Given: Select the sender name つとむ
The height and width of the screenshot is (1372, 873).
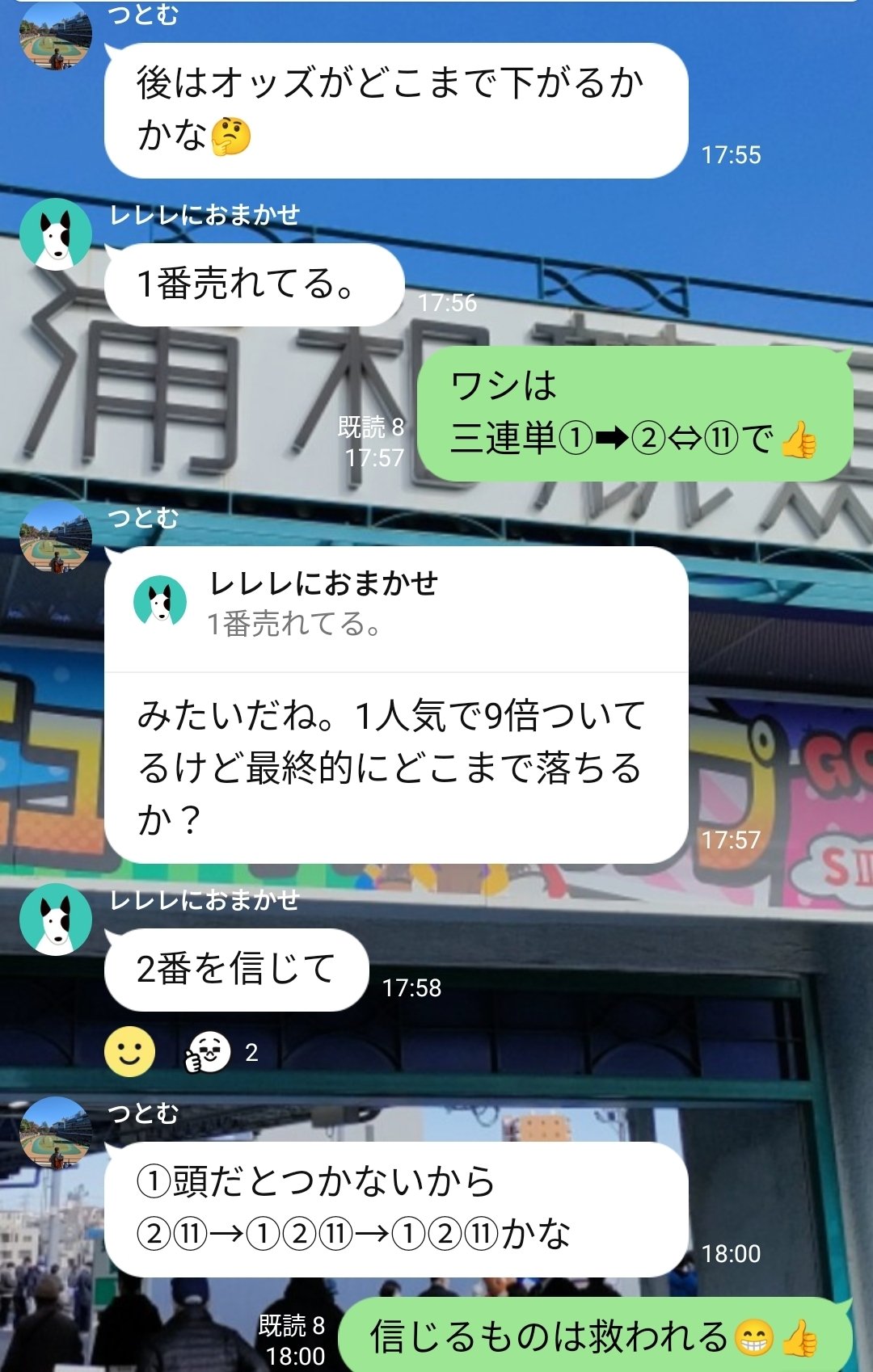Looking at the screenshot, I should 141,15.
